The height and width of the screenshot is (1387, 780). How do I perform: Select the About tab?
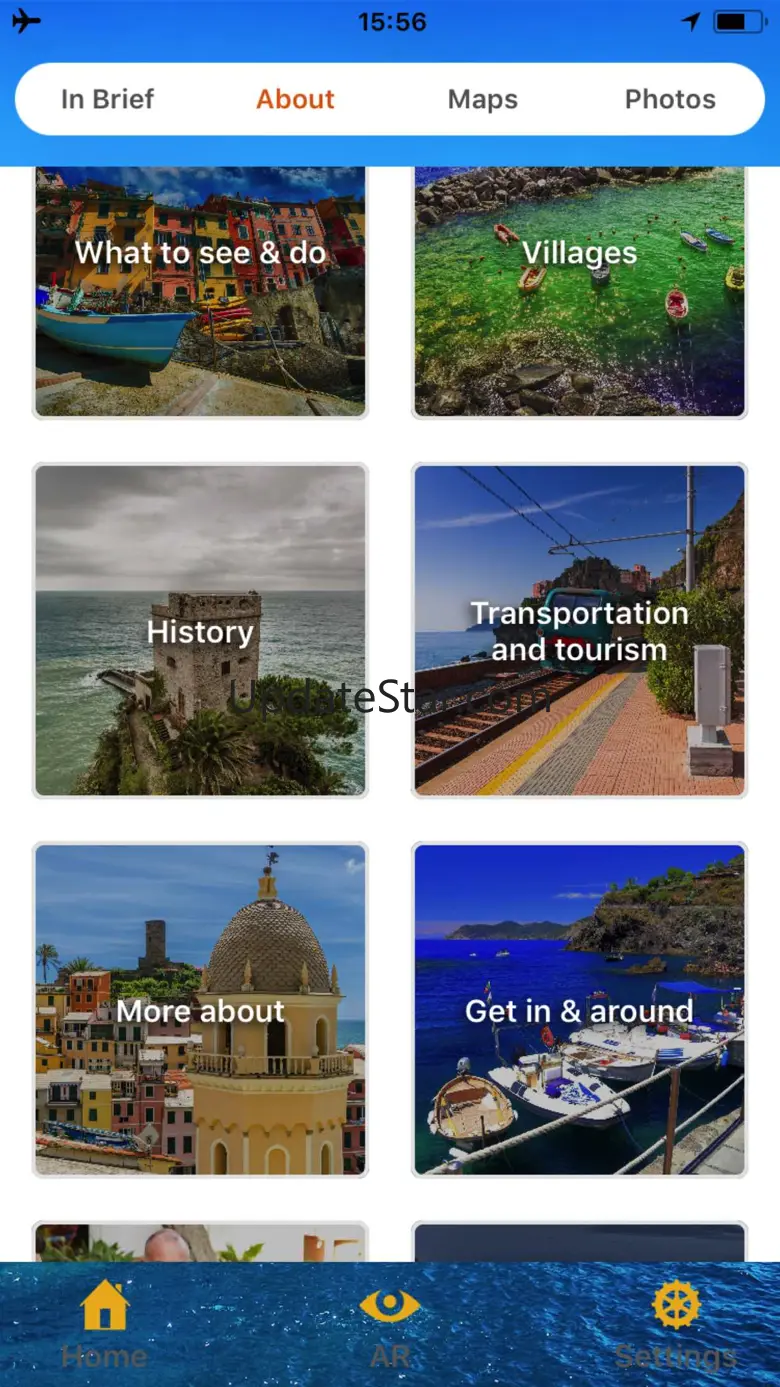coord(295,99)
